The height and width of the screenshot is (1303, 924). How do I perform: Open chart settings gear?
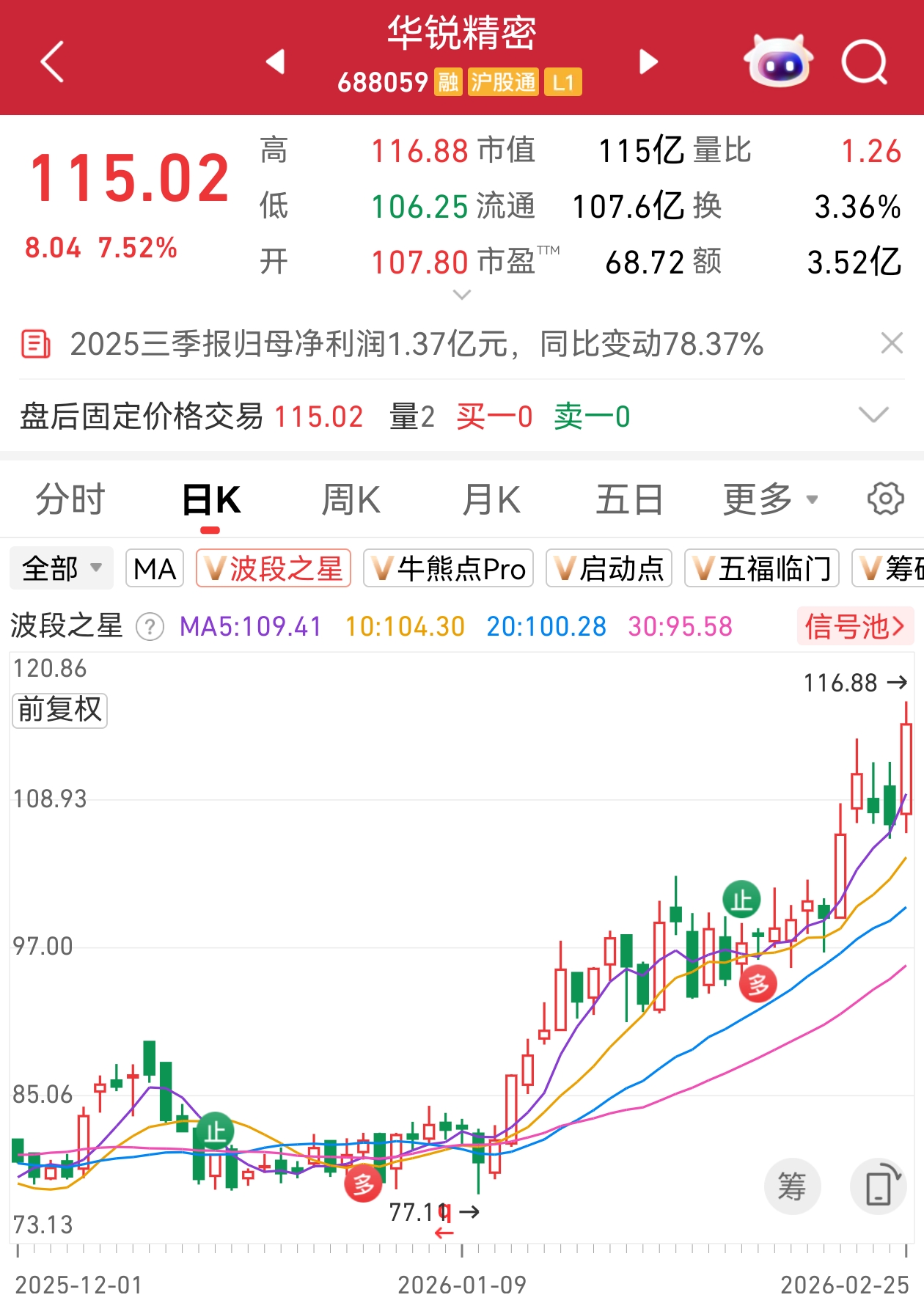(x=885, y=499)
